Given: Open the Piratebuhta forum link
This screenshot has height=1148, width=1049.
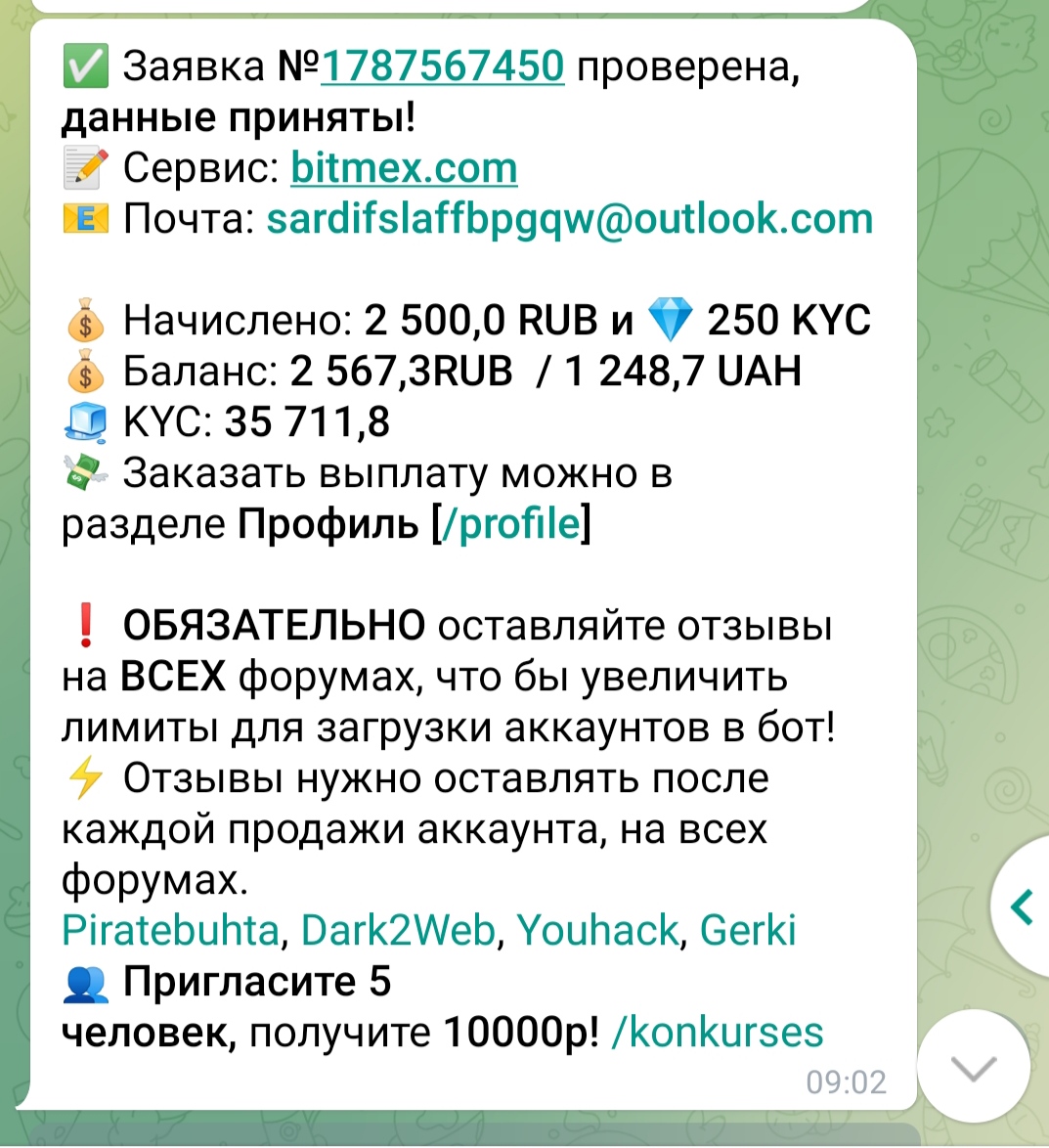Looking at the screenshot, I should pos(170,930).
